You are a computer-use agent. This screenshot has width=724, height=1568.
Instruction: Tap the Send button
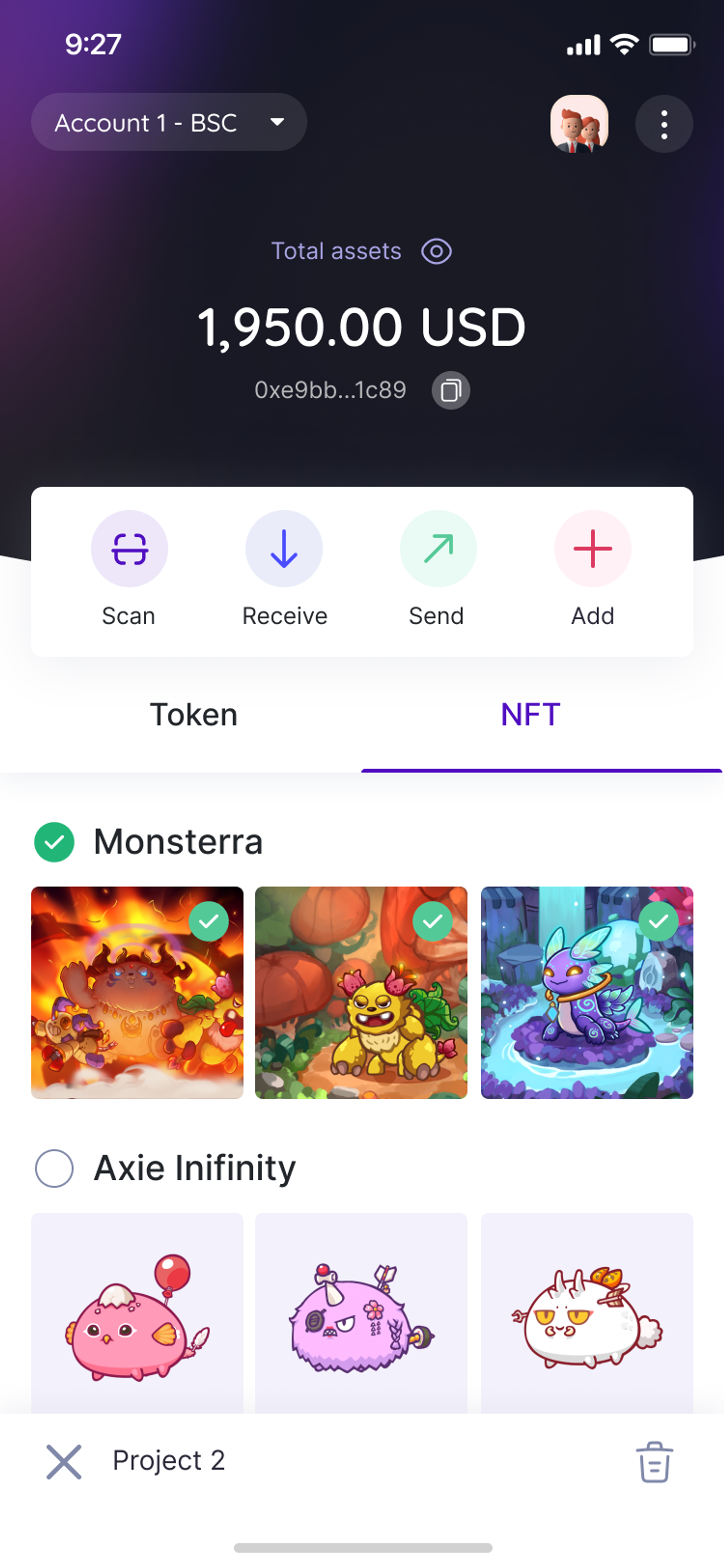pyautogui.click(x=437, y=549)
